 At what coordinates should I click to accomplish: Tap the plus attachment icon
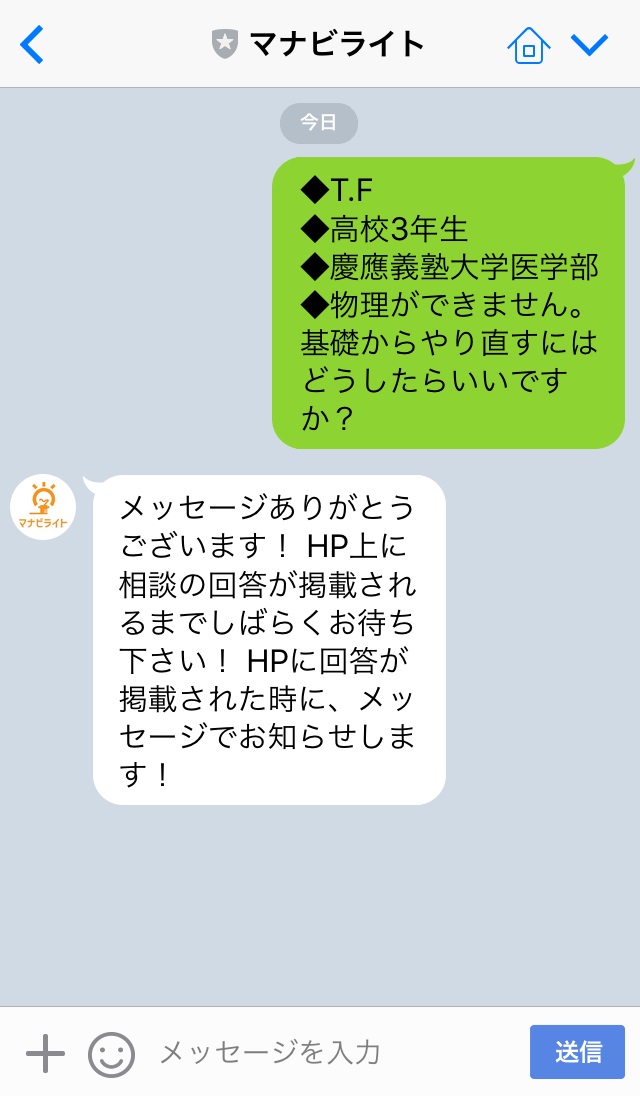coord(46,1052)
